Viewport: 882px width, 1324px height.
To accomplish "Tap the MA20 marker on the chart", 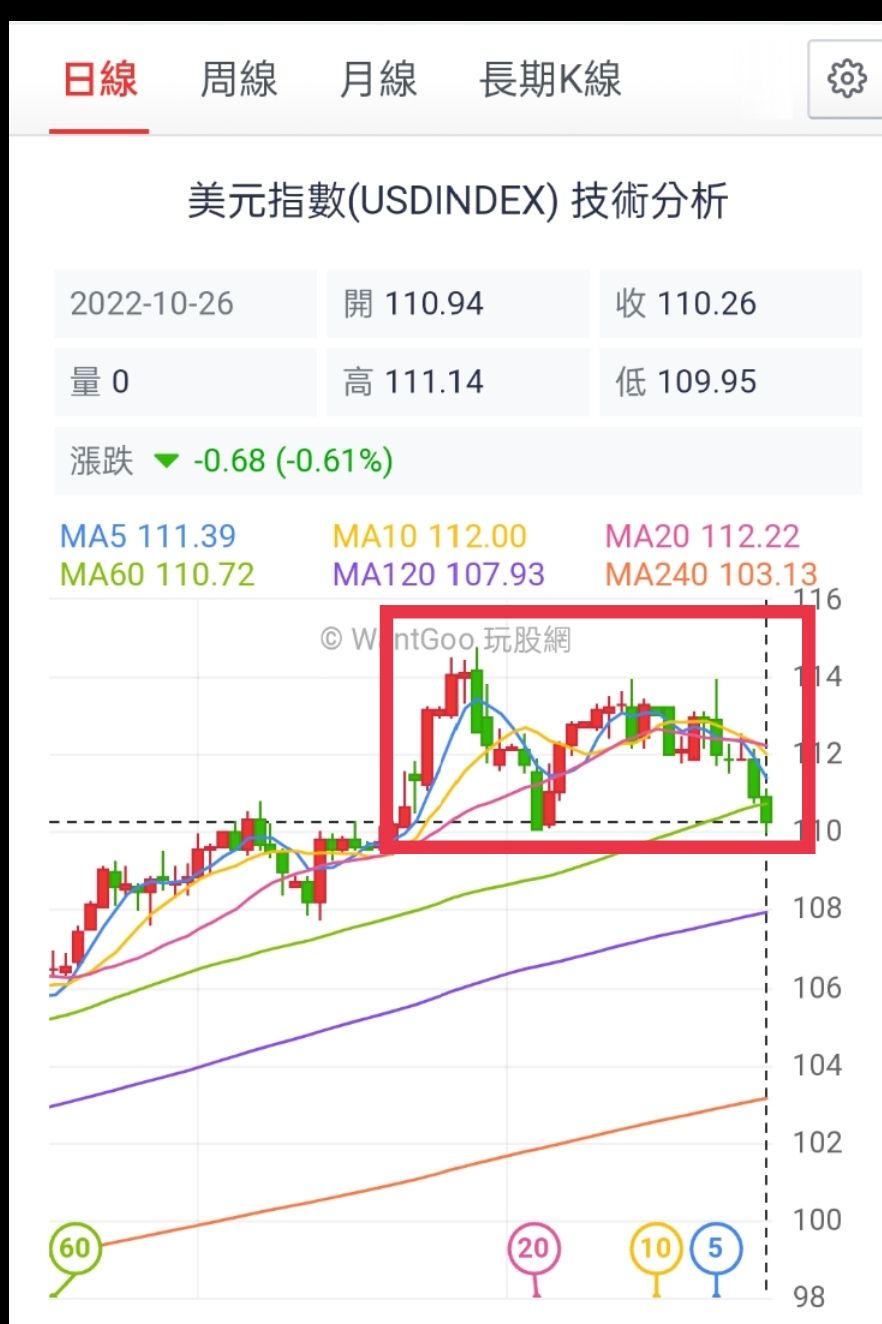I will [x=535, y=1249].
